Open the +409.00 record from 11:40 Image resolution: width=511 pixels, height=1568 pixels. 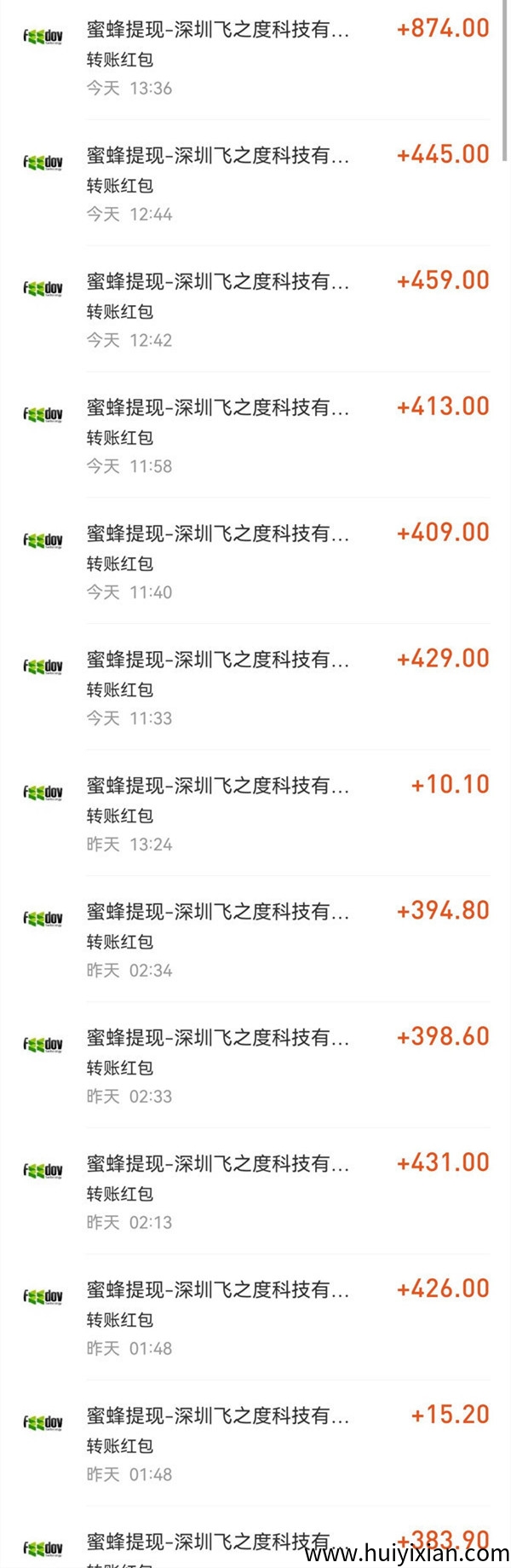click(255, 562)
